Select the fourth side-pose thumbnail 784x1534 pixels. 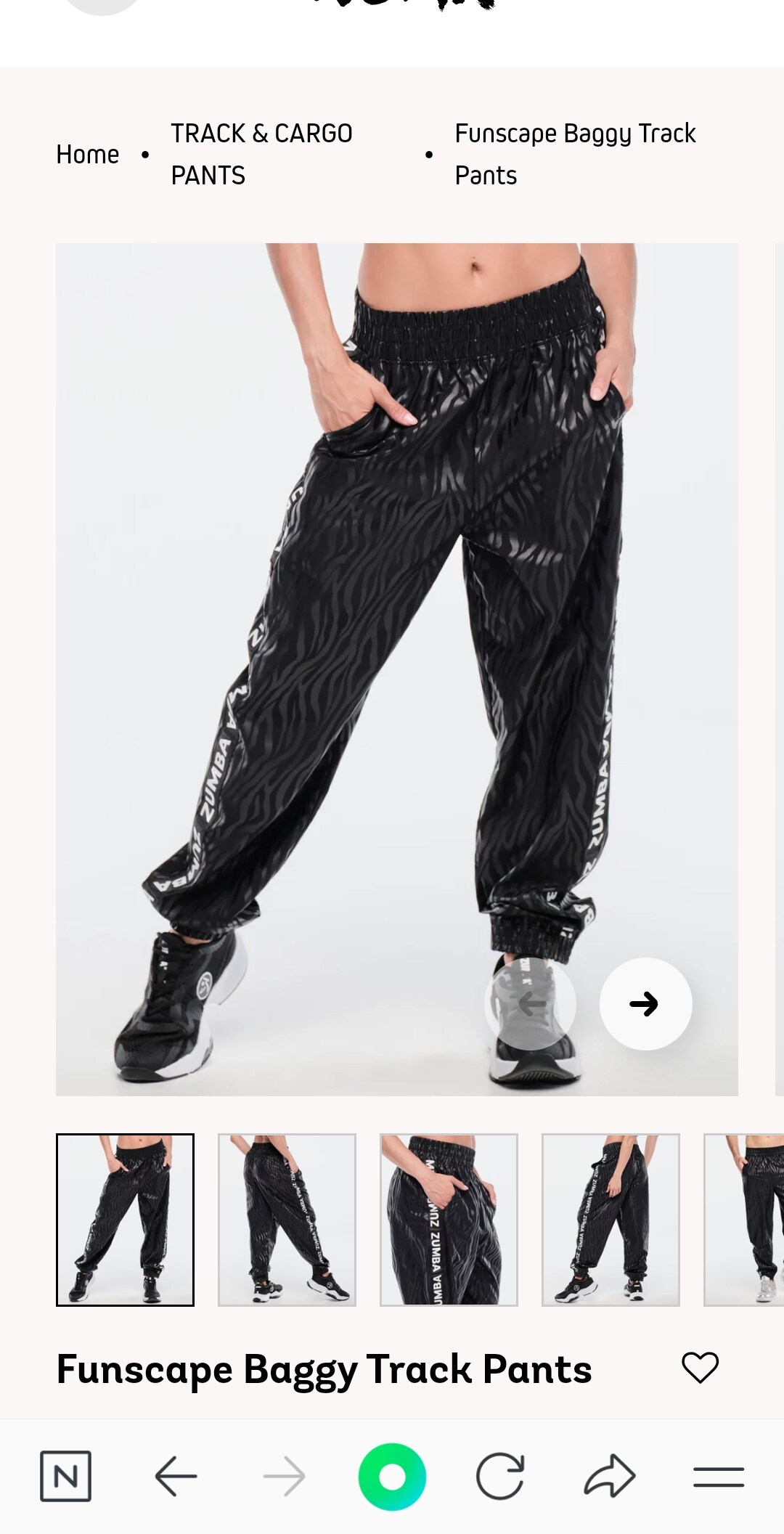tap(611, 1220)
